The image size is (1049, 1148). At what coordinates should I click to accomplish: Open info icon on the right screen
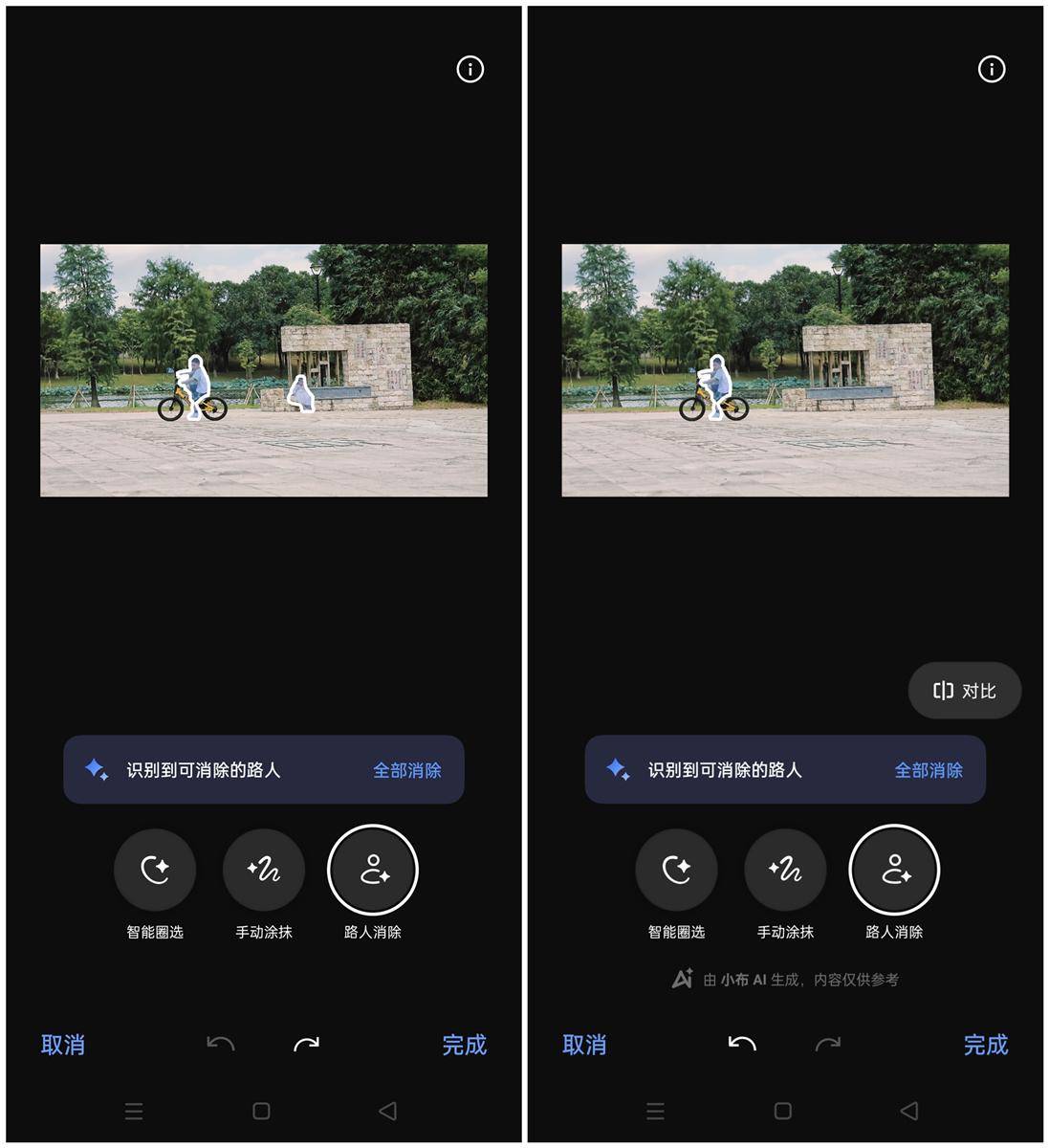[x=991, y=69]
